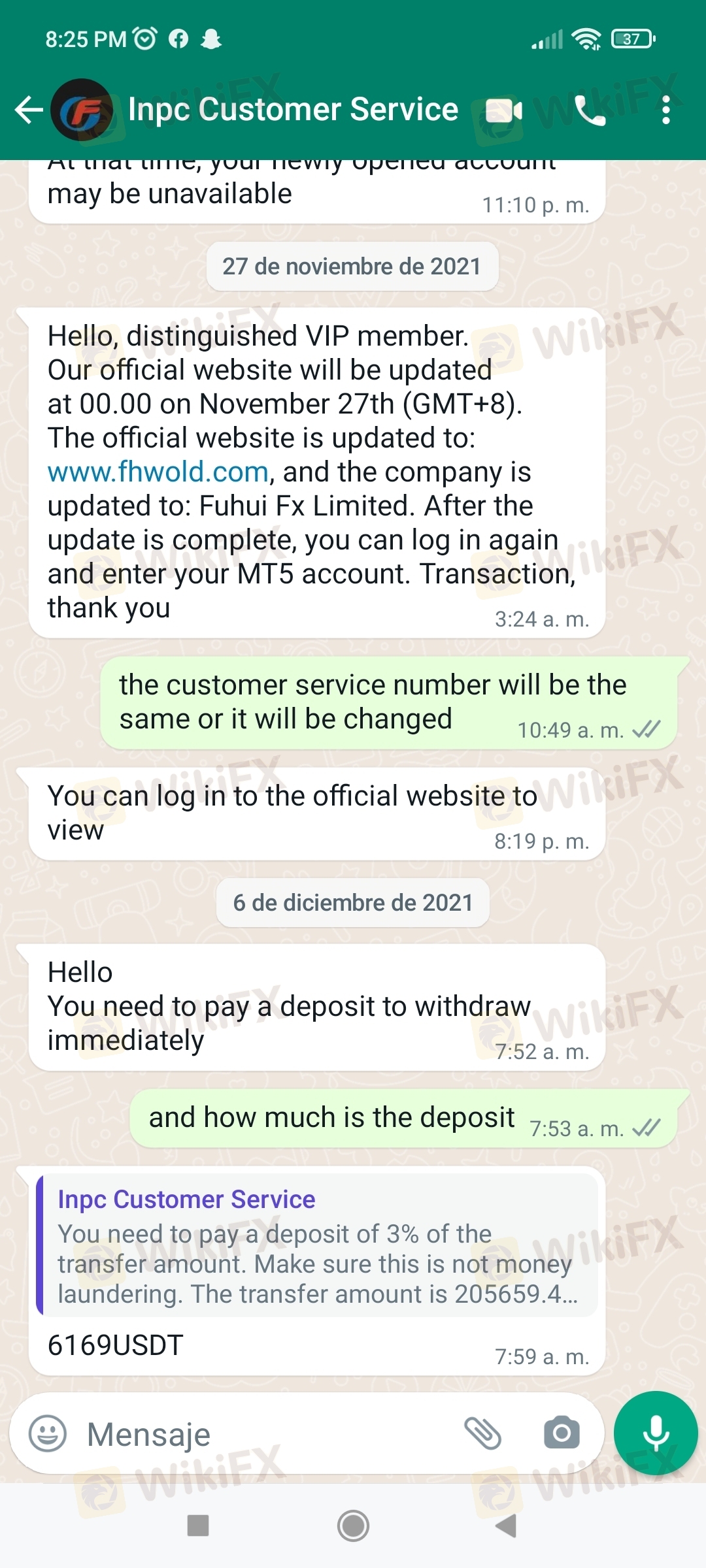Open recent apps with the square button

point(197,1526)
